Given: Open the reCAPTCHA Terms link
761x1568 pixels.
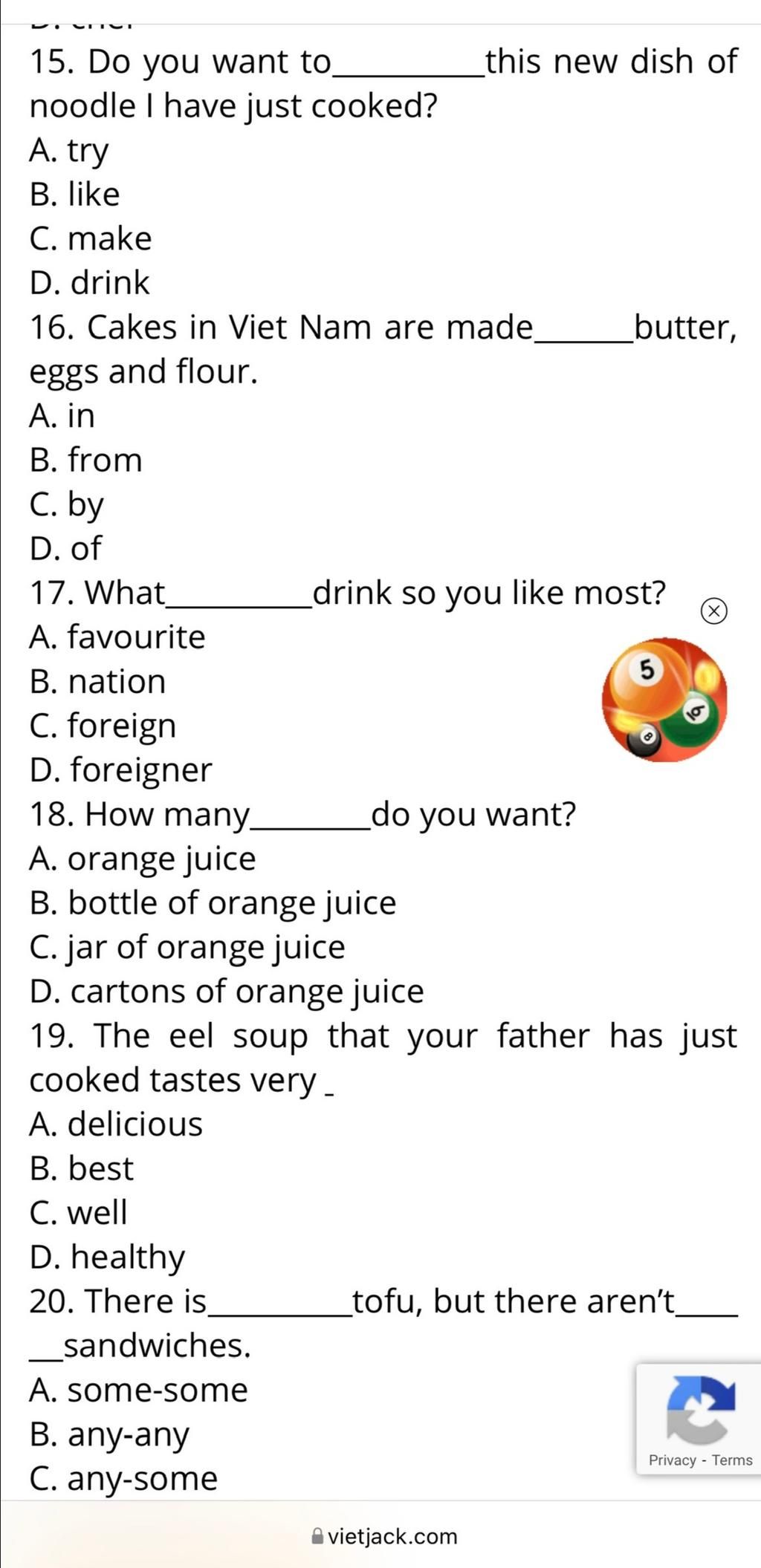Looking at the screenshot, I should point(732,1460).
